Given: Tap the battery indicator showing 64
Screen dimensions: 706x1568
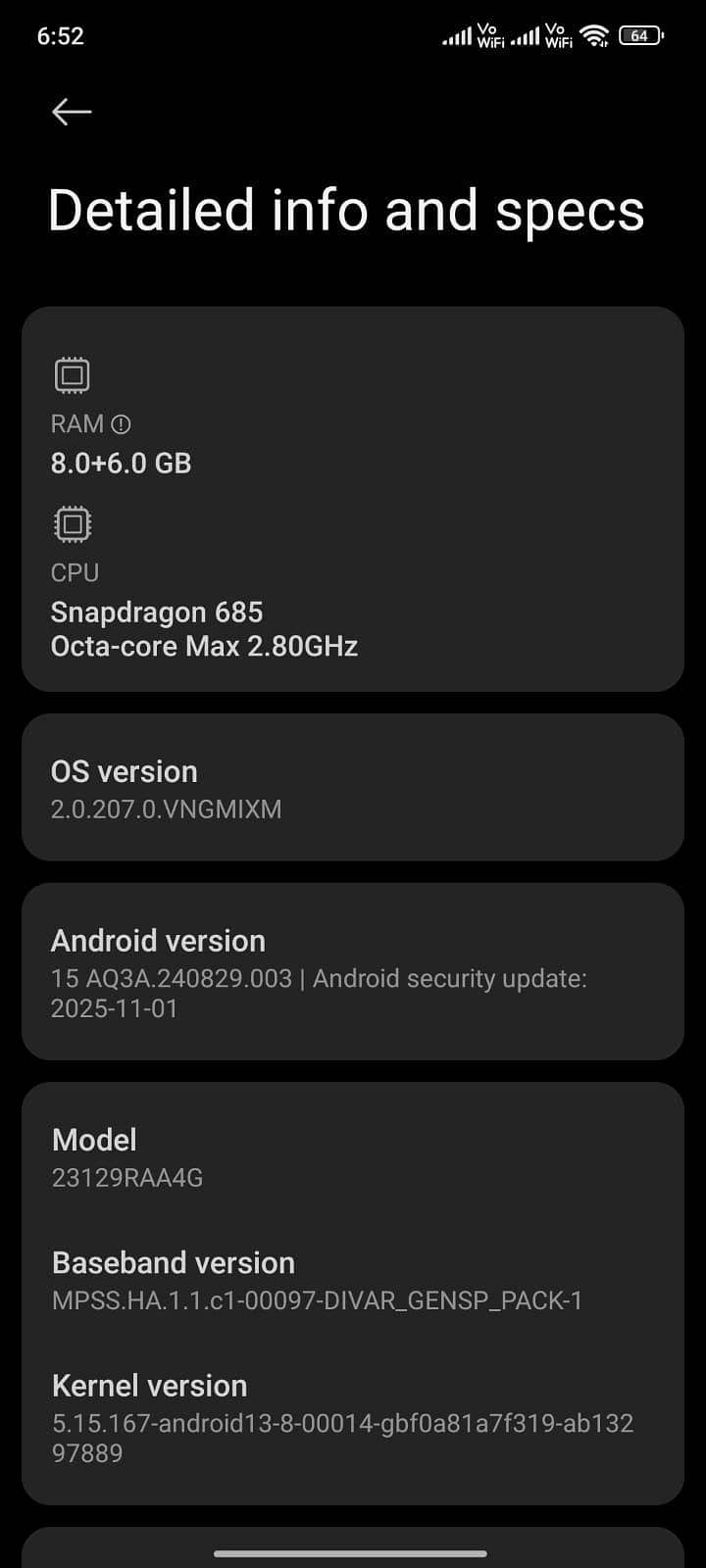Looking at the screenshot, I should click(x=638, y=34).
